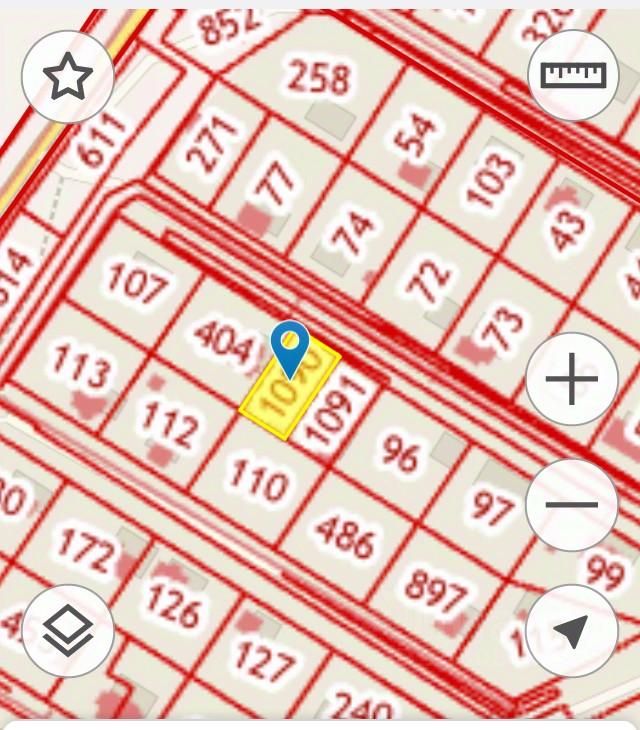Open the map layers selector
The image size is (640, 730).
coord(68,631)
